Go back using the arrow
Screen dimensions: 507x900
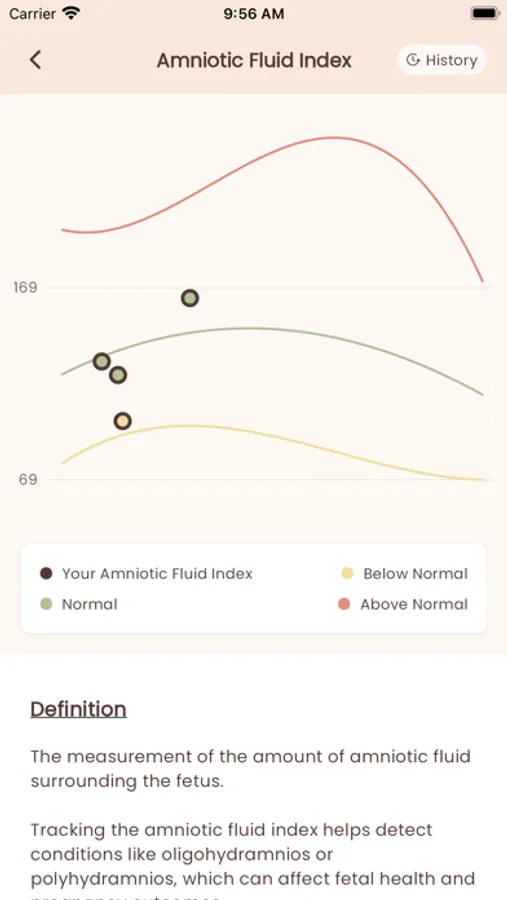pyautogui.click(x=36, y=60)
